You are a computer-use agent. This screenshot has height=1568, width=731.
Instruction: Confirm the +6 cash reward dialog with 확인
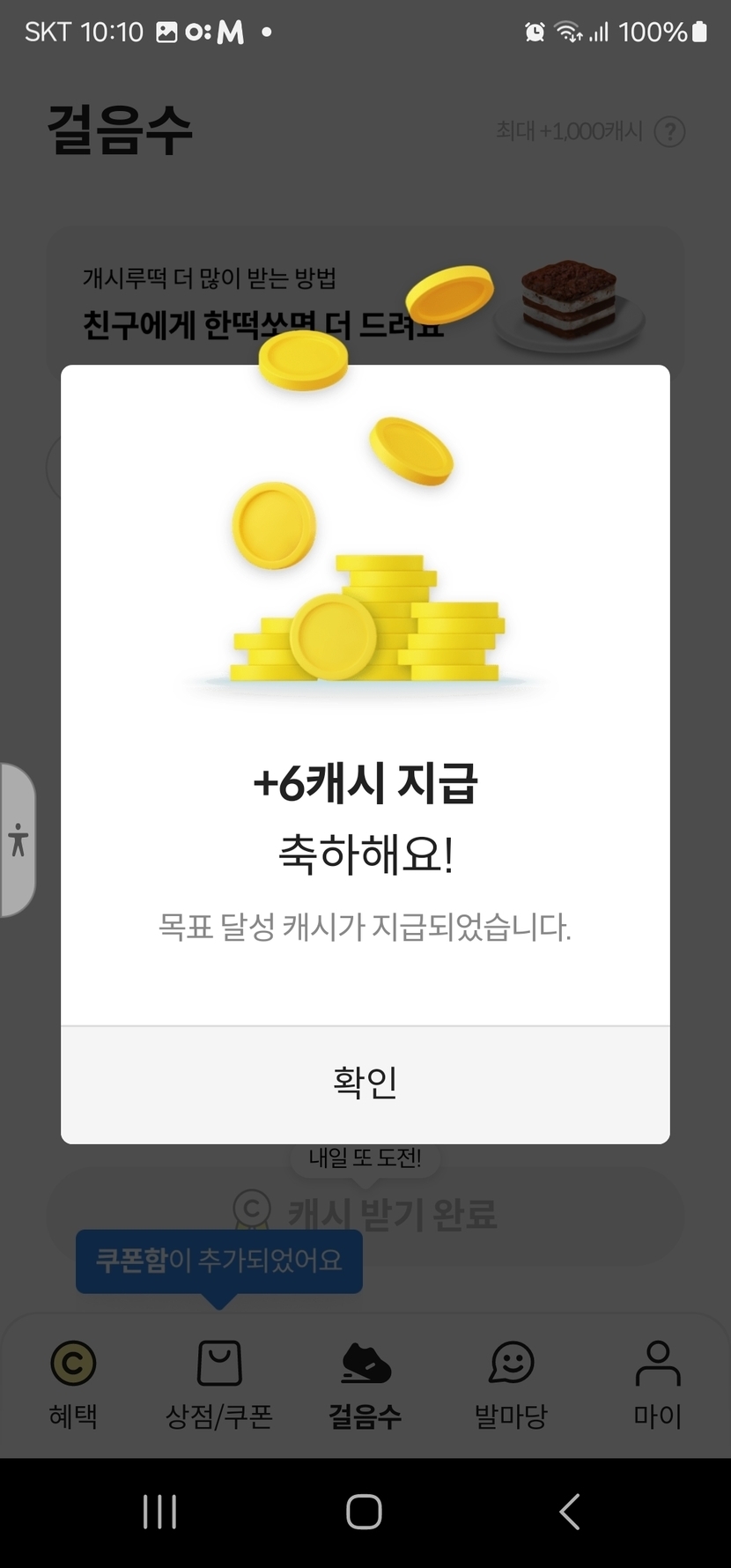365,1084
